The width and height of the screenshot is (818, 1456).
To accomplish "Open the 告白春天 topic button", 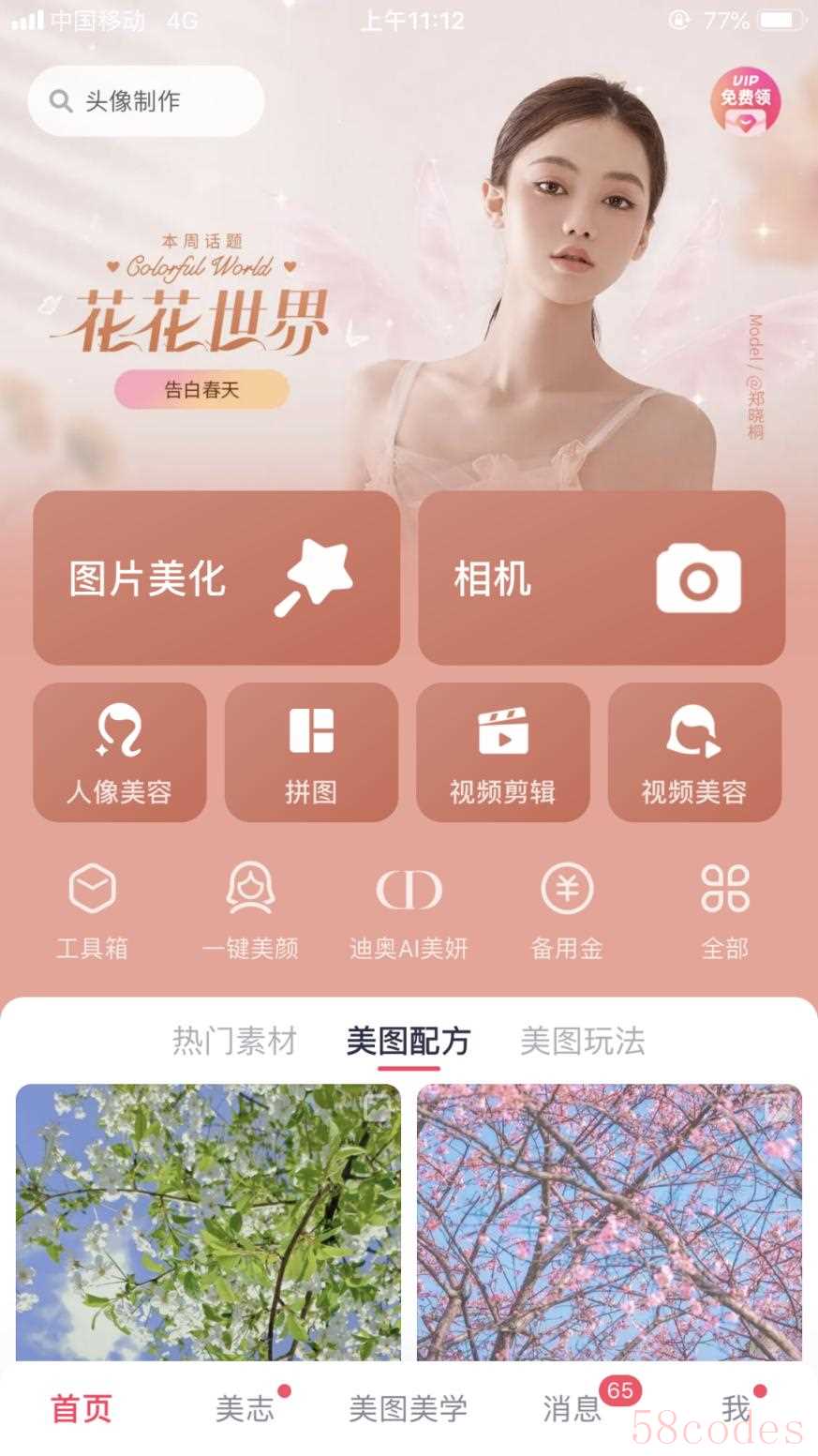I will (x=201, y=389).
